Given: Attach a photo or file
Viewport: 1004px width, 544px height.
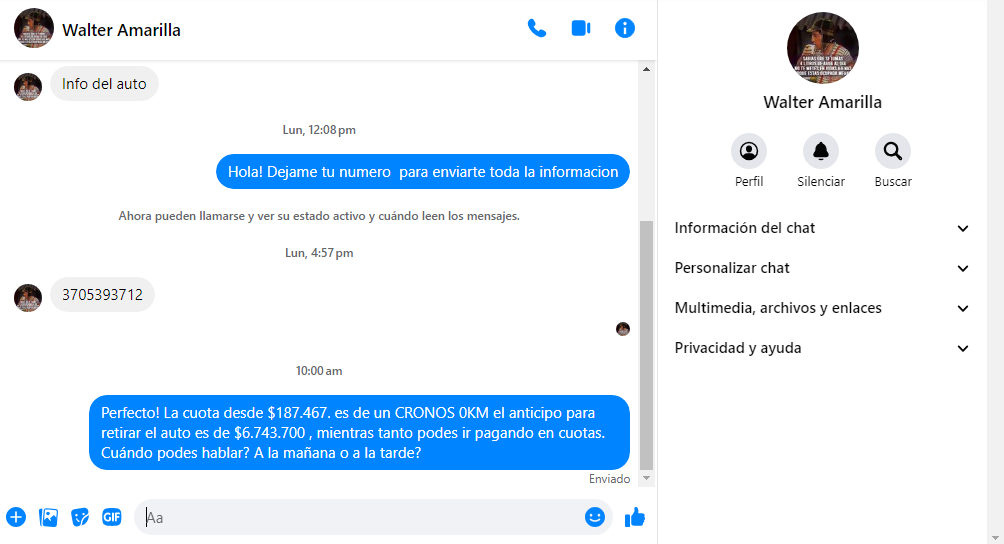Looking at the screenshot, I should 48,517.
